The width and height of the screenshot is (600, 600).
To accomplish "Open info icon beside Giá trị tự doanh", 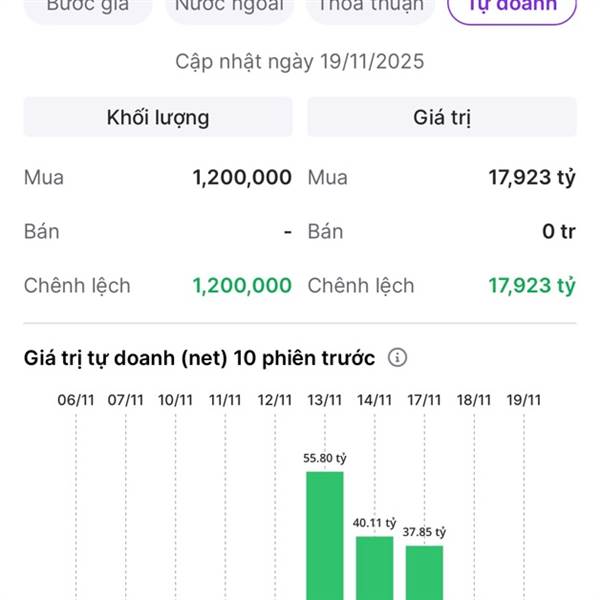I will point(397,358).
